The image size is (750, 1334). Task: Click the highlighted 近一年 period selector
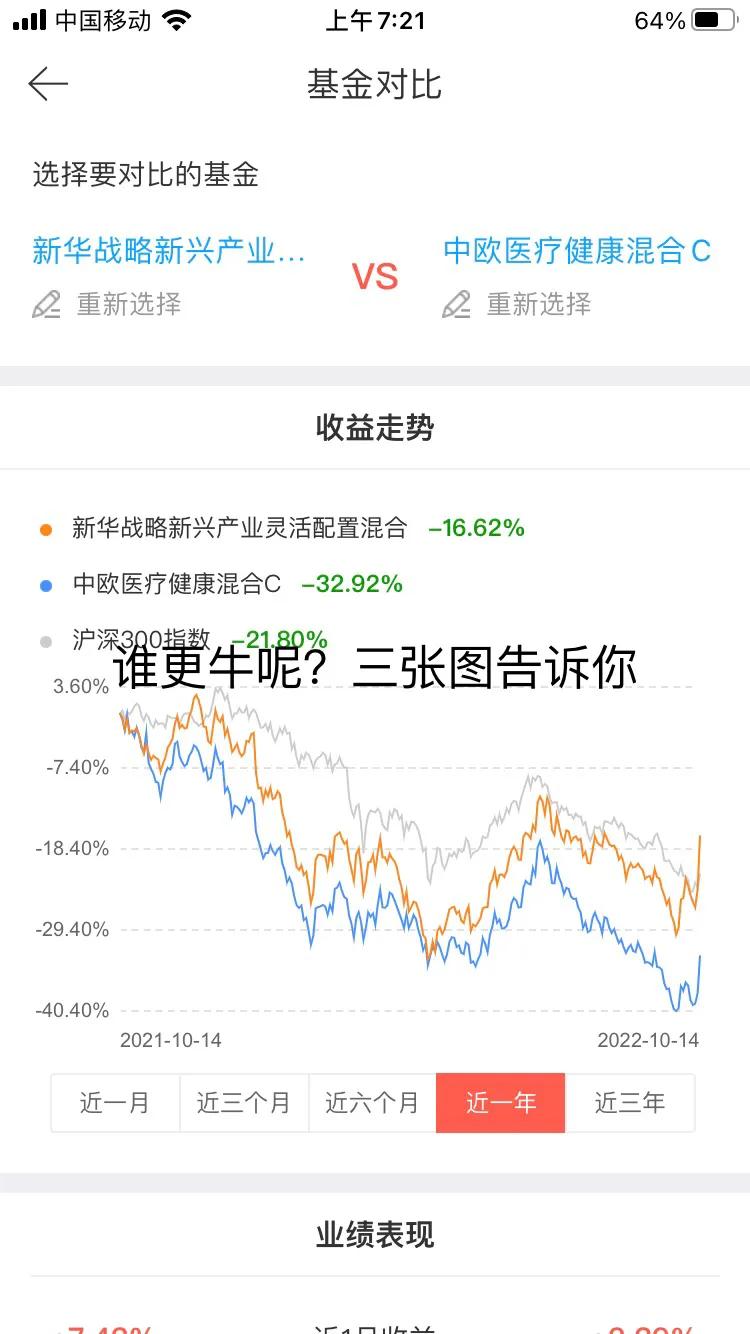point(501,1102)
